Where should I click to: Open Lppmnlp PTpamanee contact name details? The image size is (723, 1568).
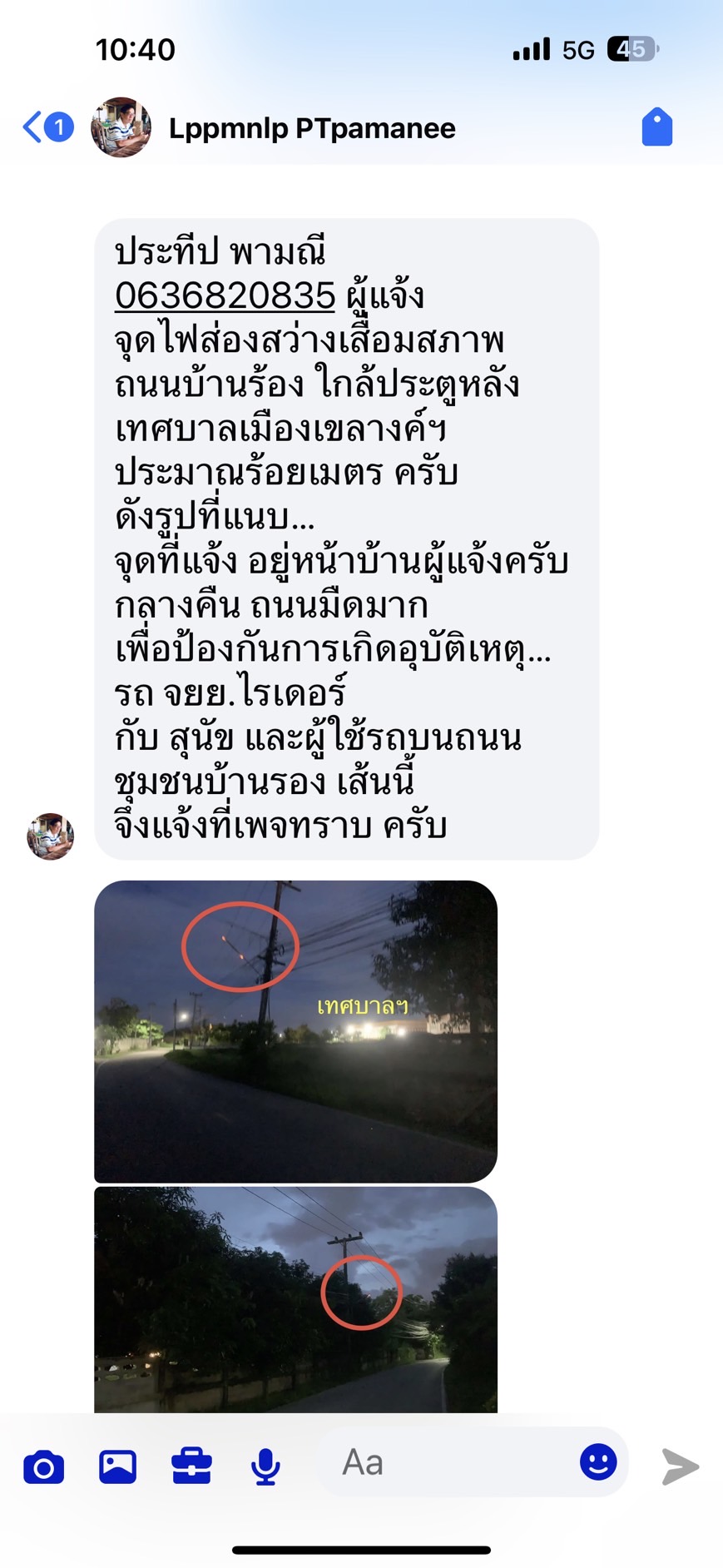pyautogui.click(x=312, y=128)
